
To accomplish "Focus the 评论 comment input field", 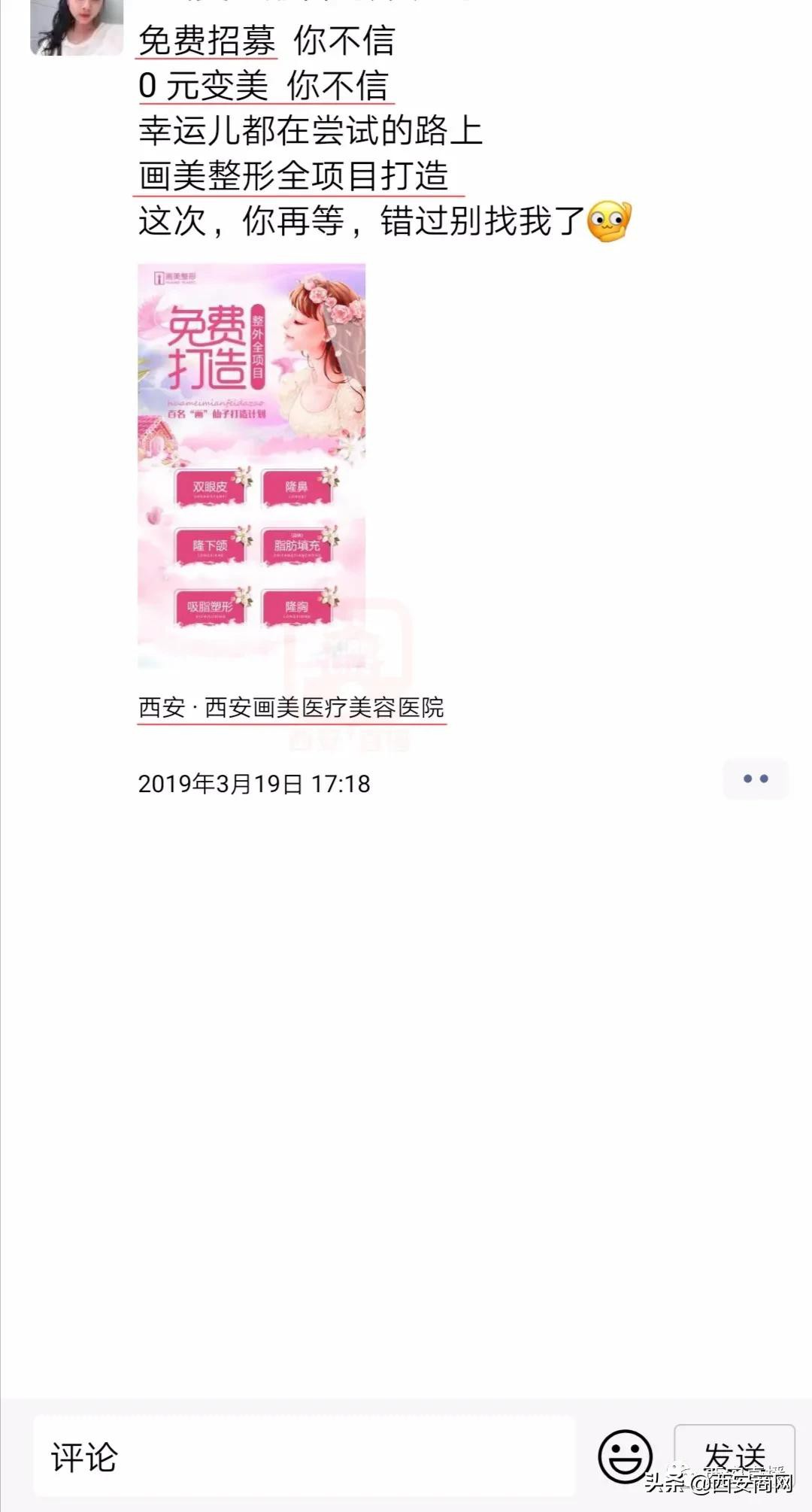I will pos(304,1457).
